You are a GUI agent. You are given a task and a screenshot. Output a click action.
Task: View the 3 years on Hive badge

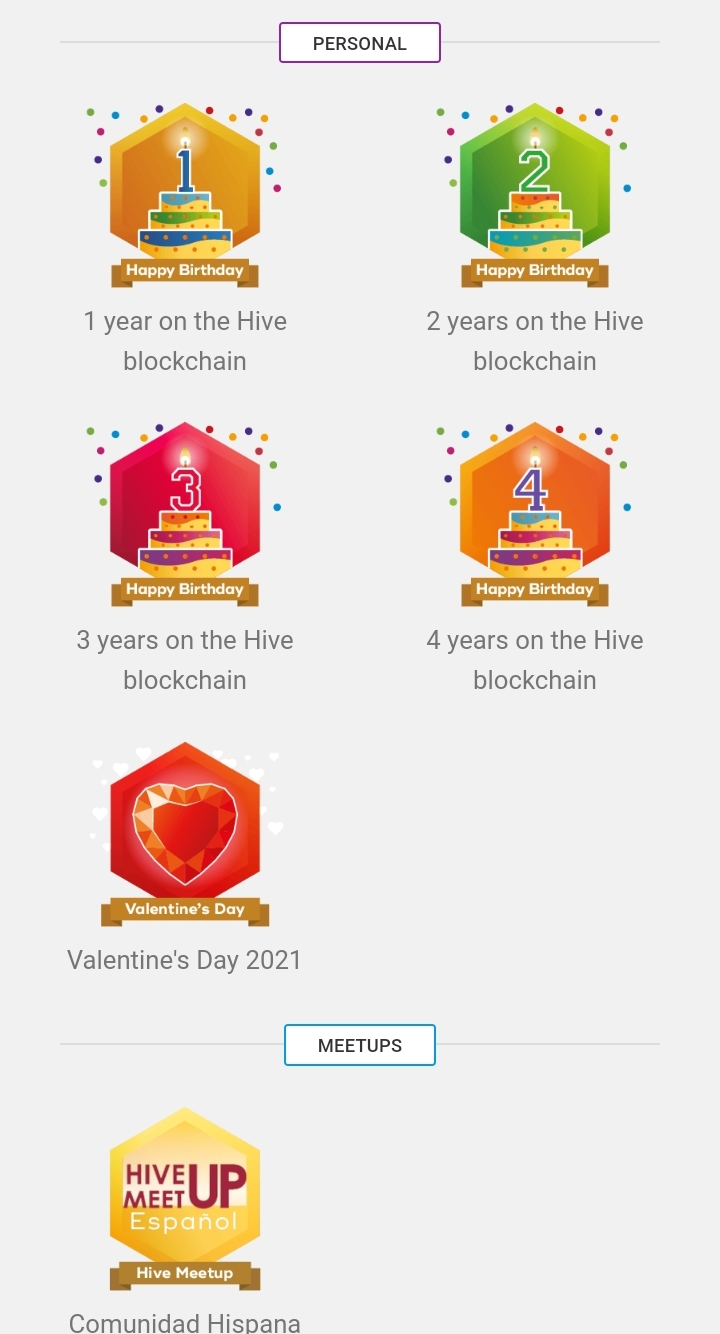(185, 514)
